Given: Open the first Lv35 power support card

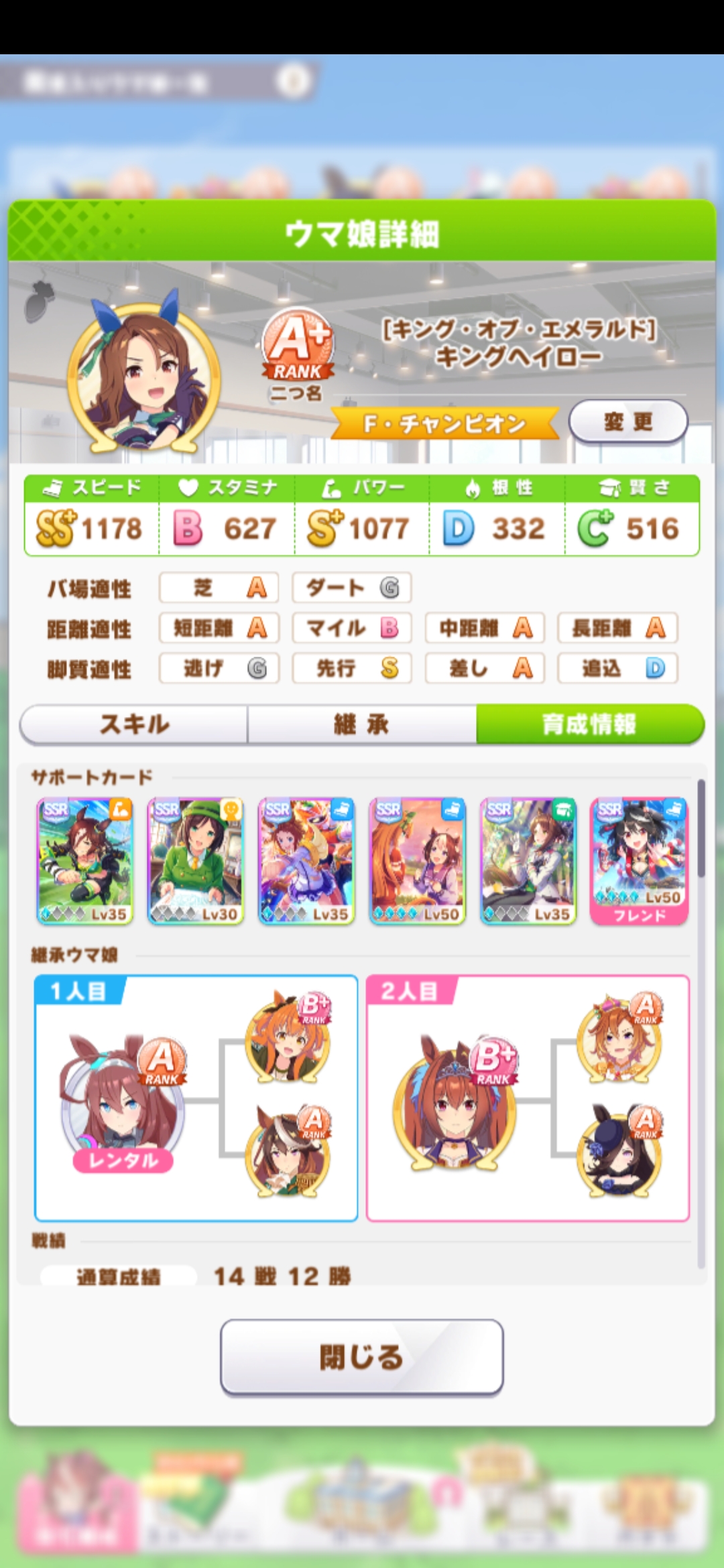Looking at the screenshot, I should click(84, 861).
